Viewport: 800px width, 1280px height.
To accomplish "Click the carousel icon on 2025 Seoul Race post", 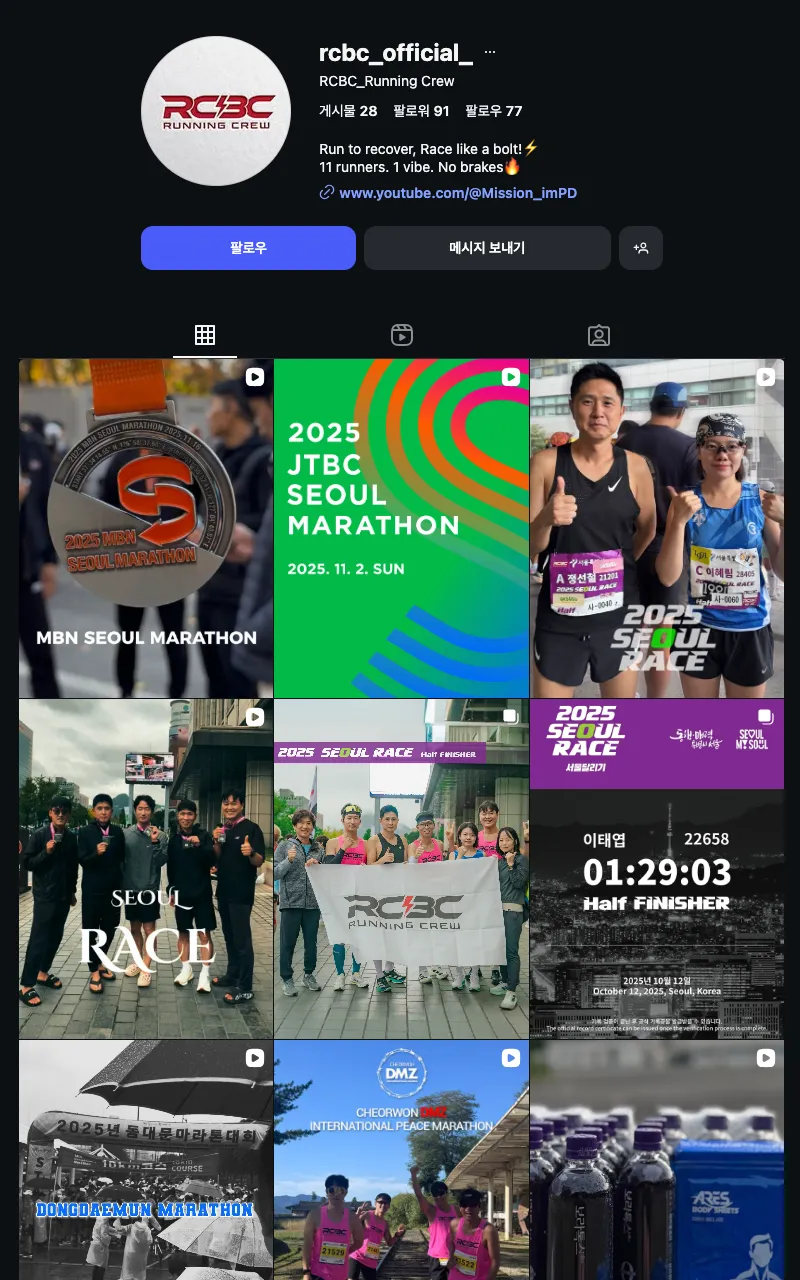I will point(511,716).
